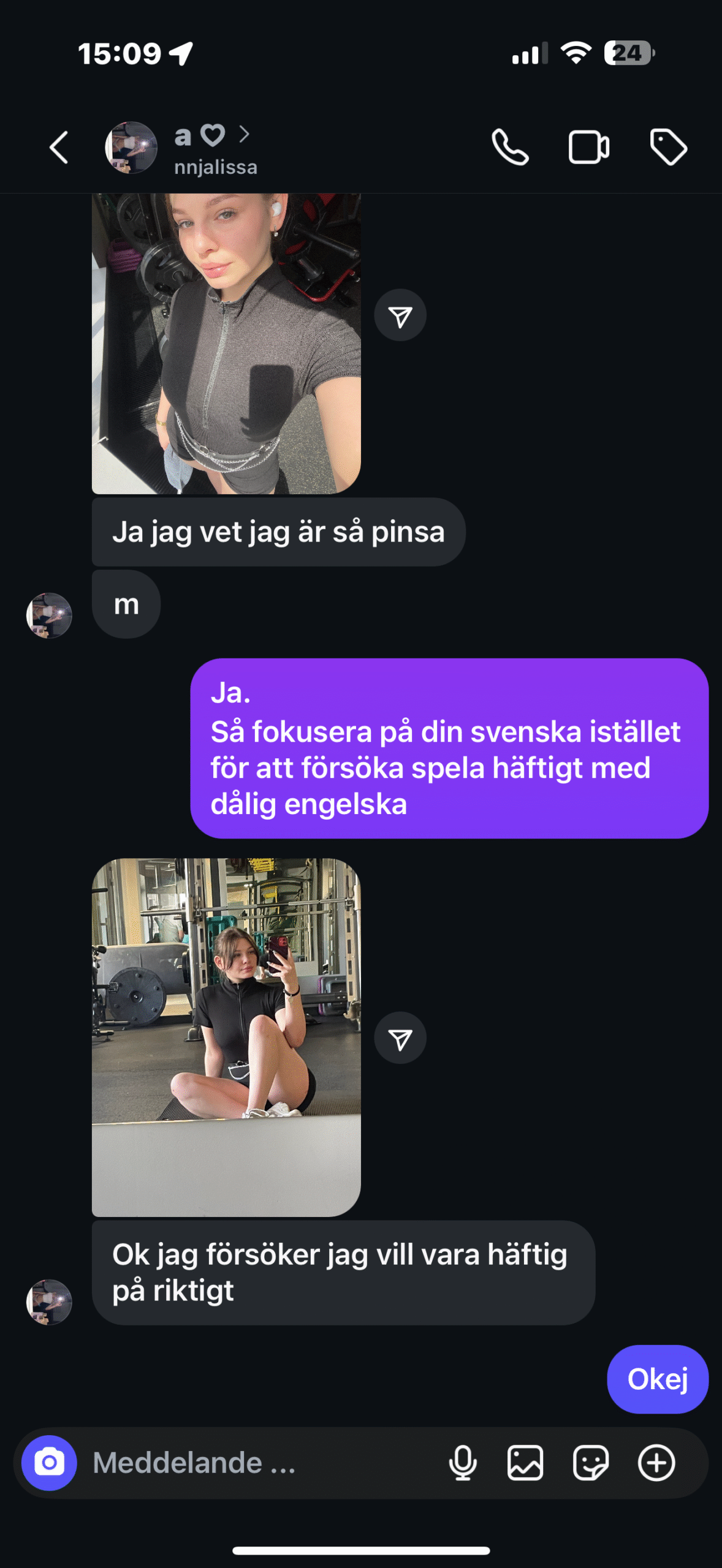Open the tag label icon
The width and height of the screenshot is (722, 1568).
[x=668, y=148]
